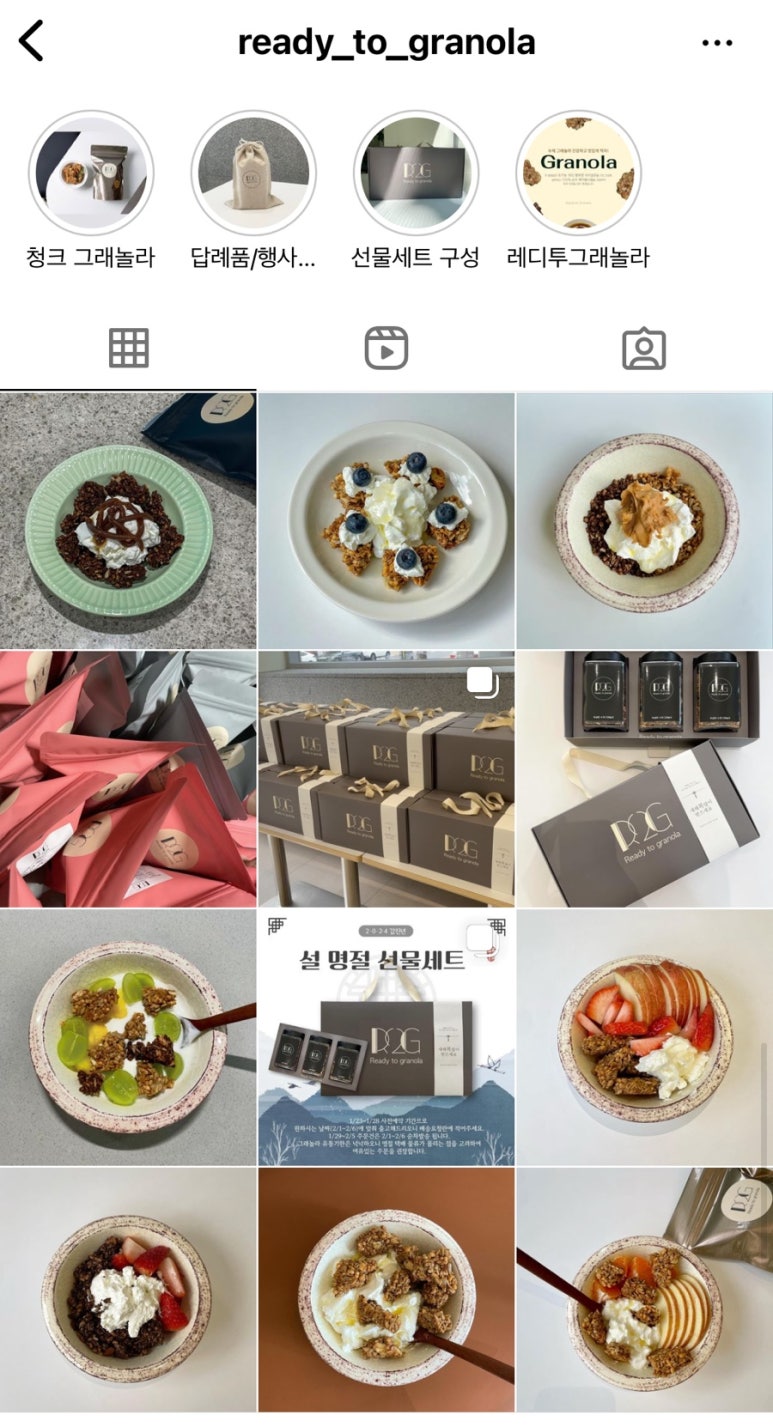
Task: Open the peanut butter granola bowl post
Action: pos(645,520)
